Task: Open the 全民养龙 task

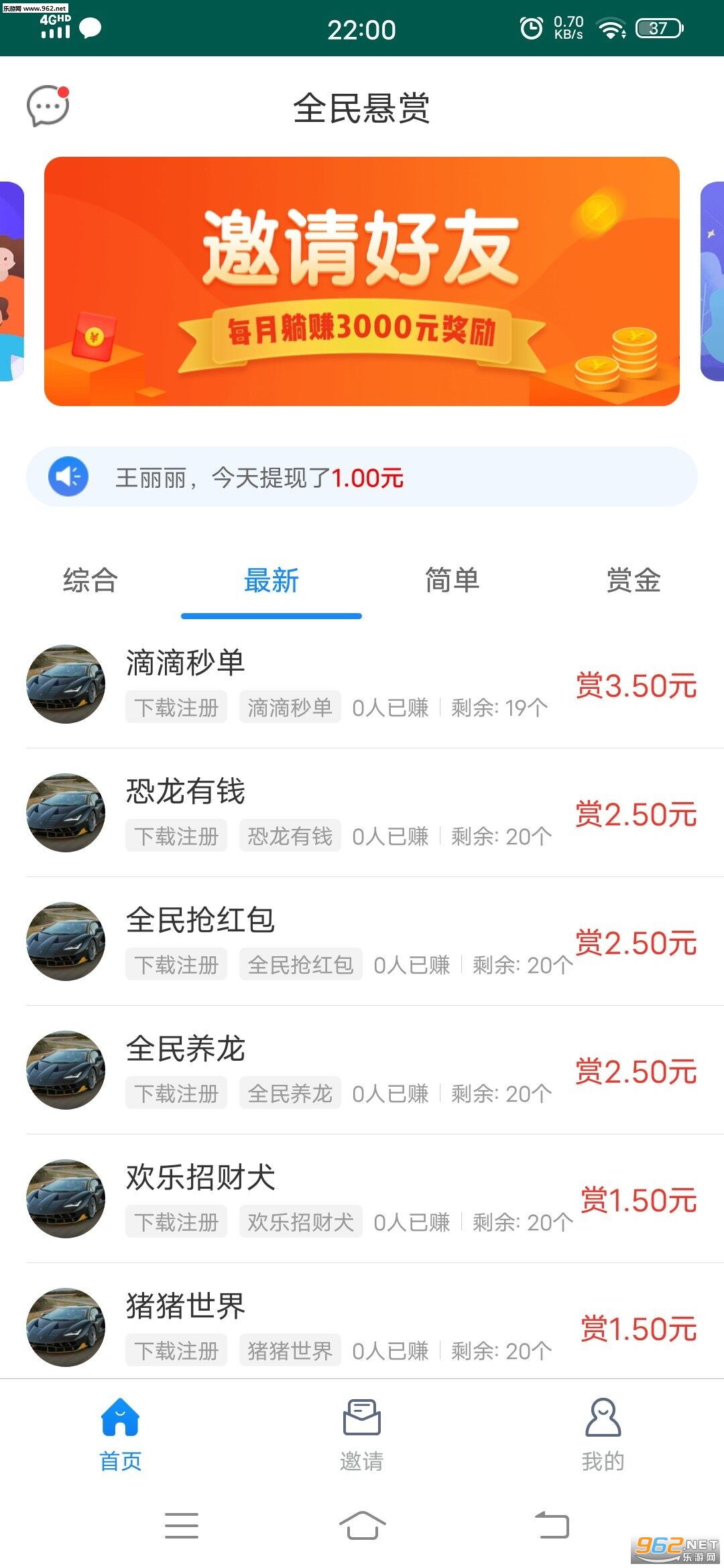Action: point(362,1070)
